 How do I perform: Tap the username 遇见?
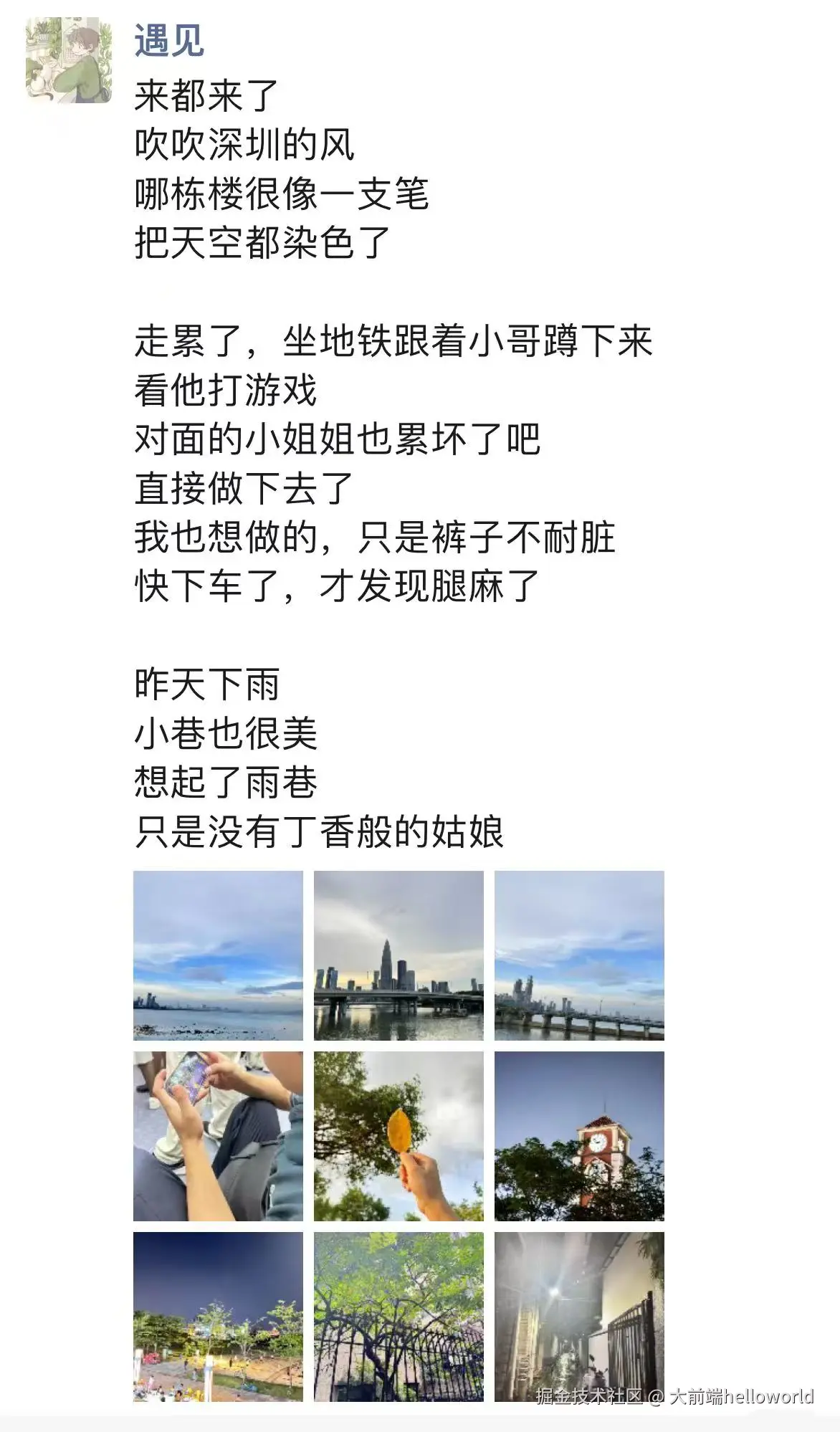pyautogui.click(x=169, y=41)
